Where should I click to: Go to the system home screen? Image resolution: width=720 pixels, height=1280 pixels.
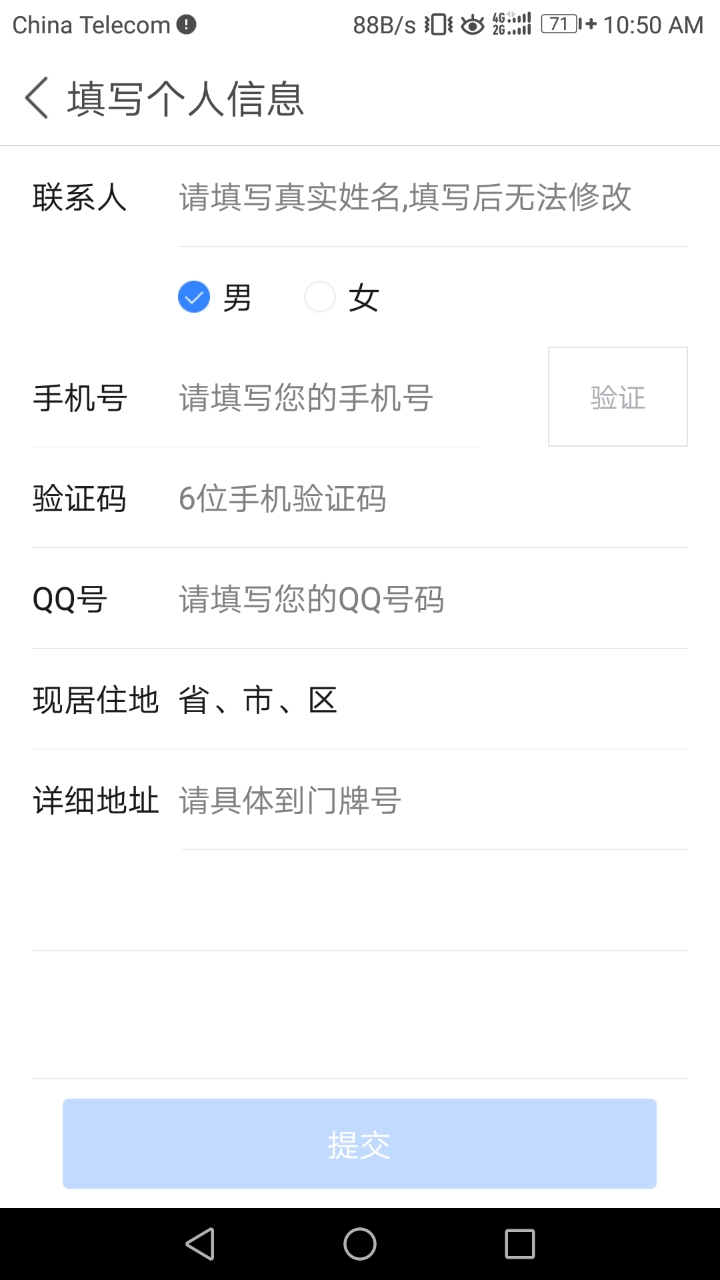pos(360,1244)
